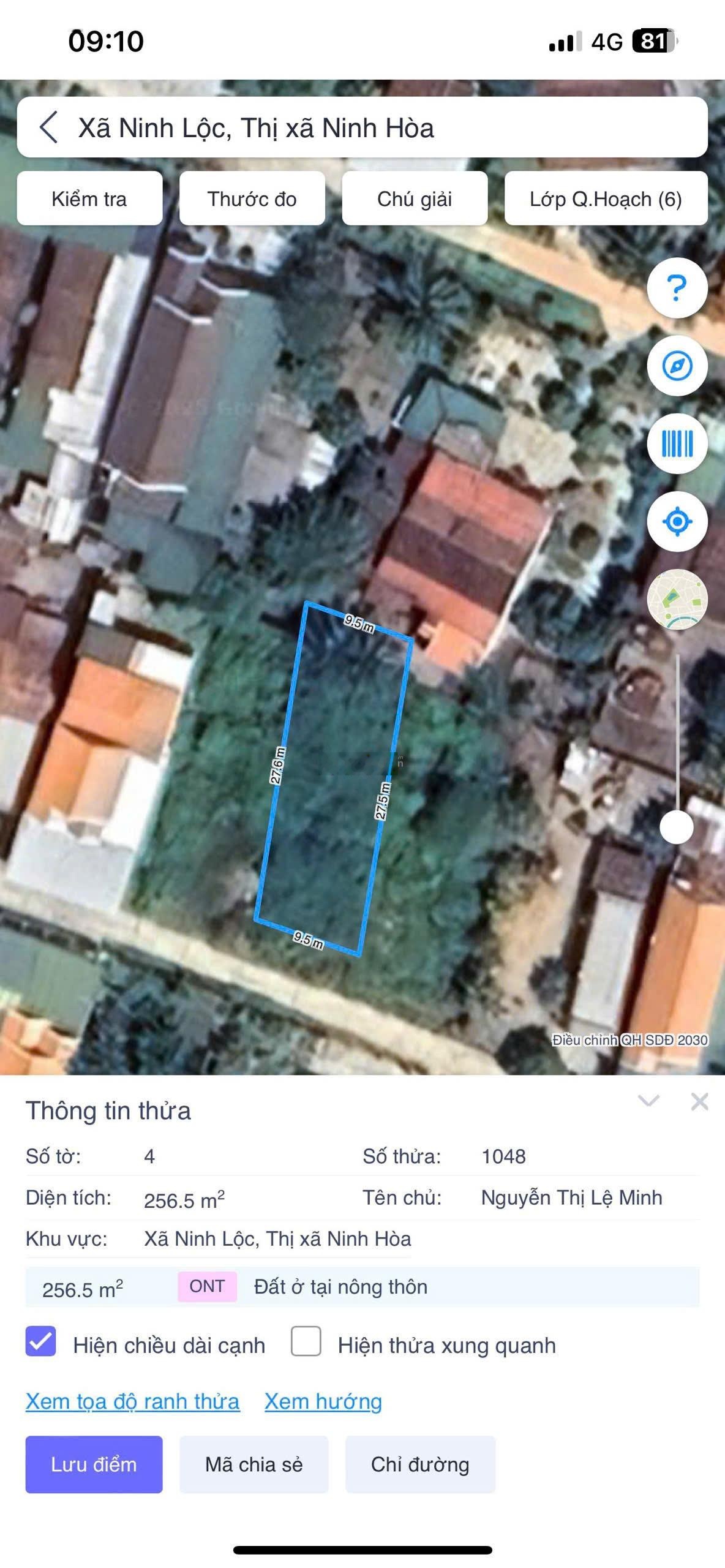725x1568 pixels.
Task: Open Lớp Q.Hoạch (6) layers
Action: pos(606,198)
